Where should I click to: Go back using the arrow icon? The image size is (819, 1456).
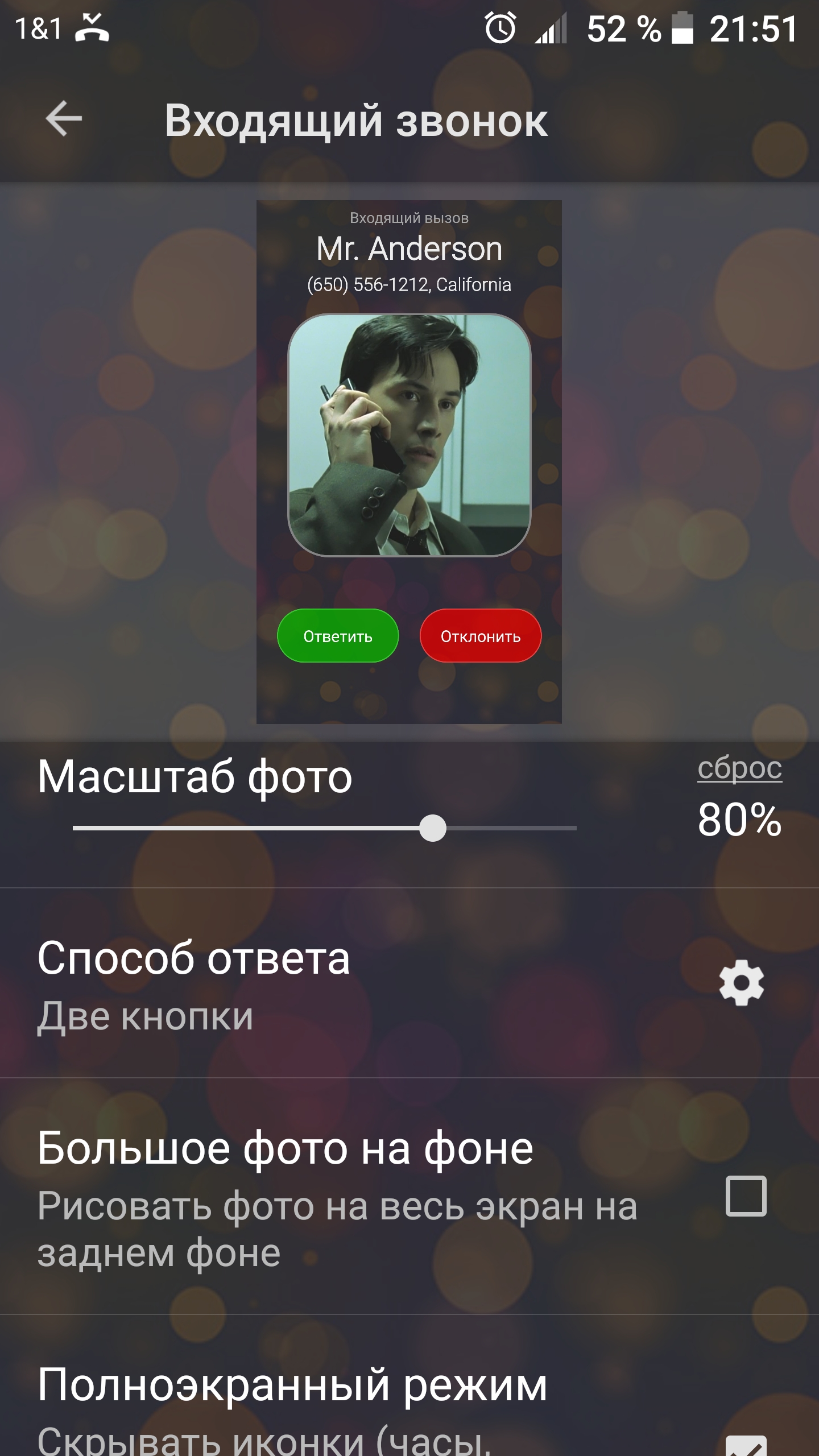pyautogui.click(x=64, y=119)
